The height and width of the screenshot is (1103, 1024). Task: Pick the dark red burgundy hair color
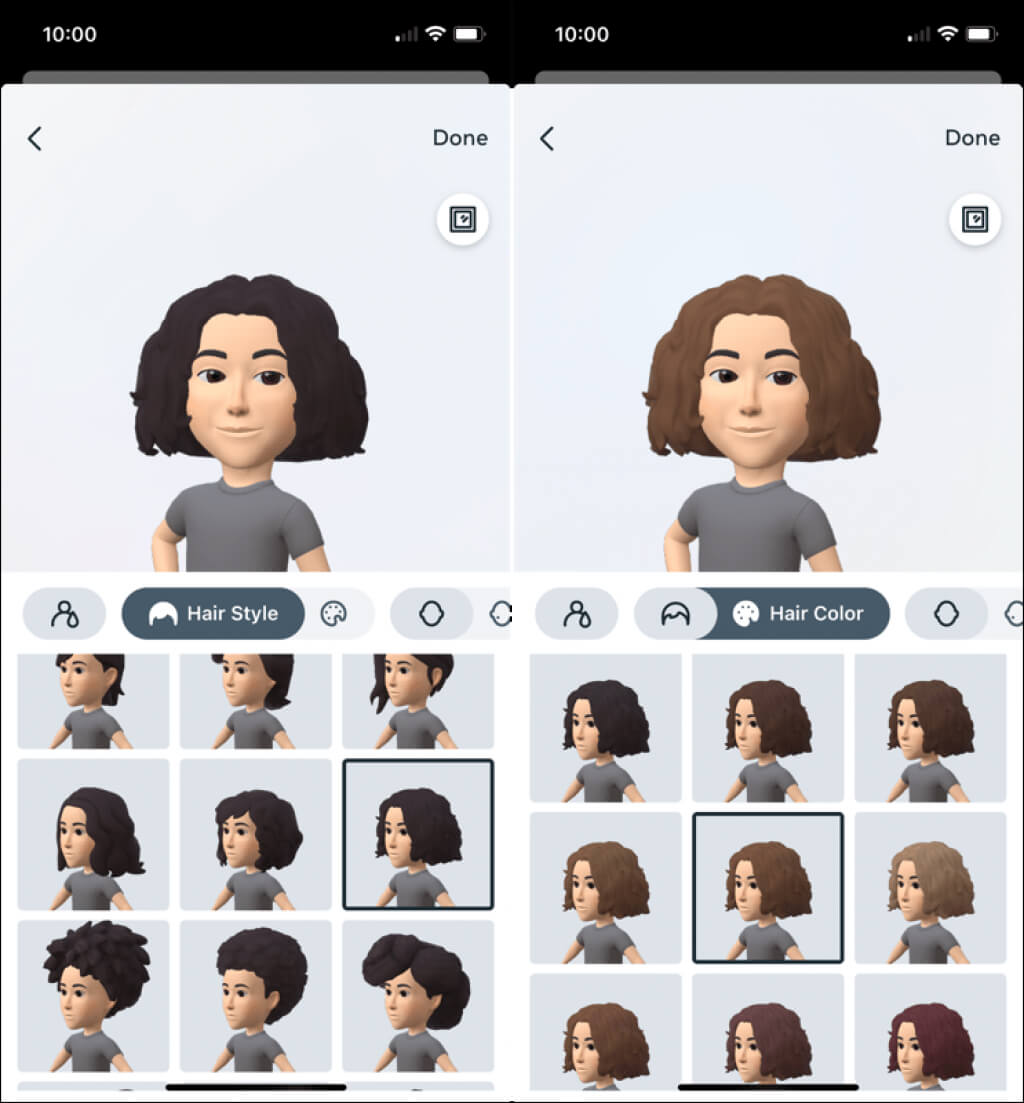[930, 1030]
